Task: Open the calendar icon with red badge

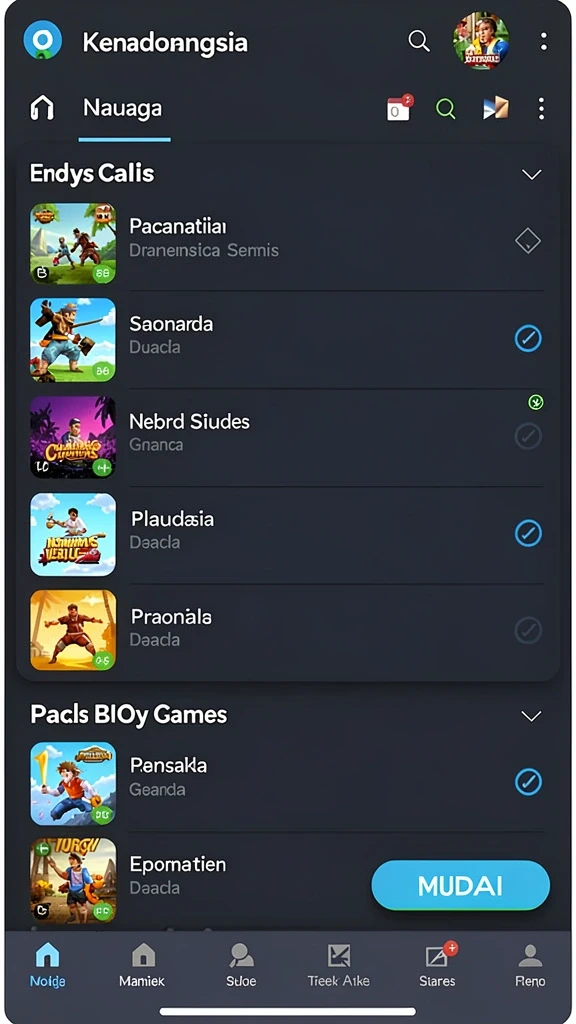Action: (x=399, y=108)
